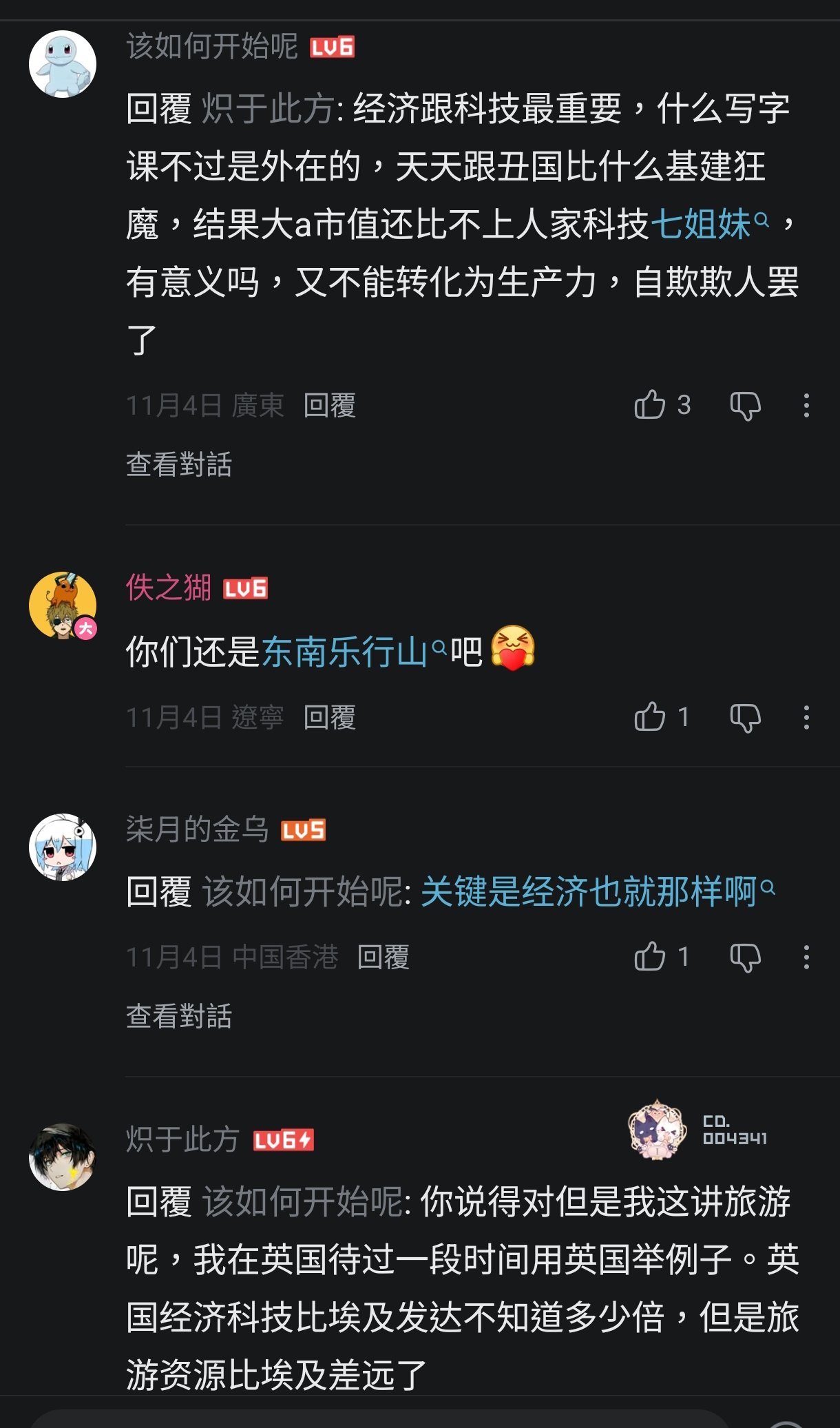Visit the username 柒月的金乌

pos(197,829)
